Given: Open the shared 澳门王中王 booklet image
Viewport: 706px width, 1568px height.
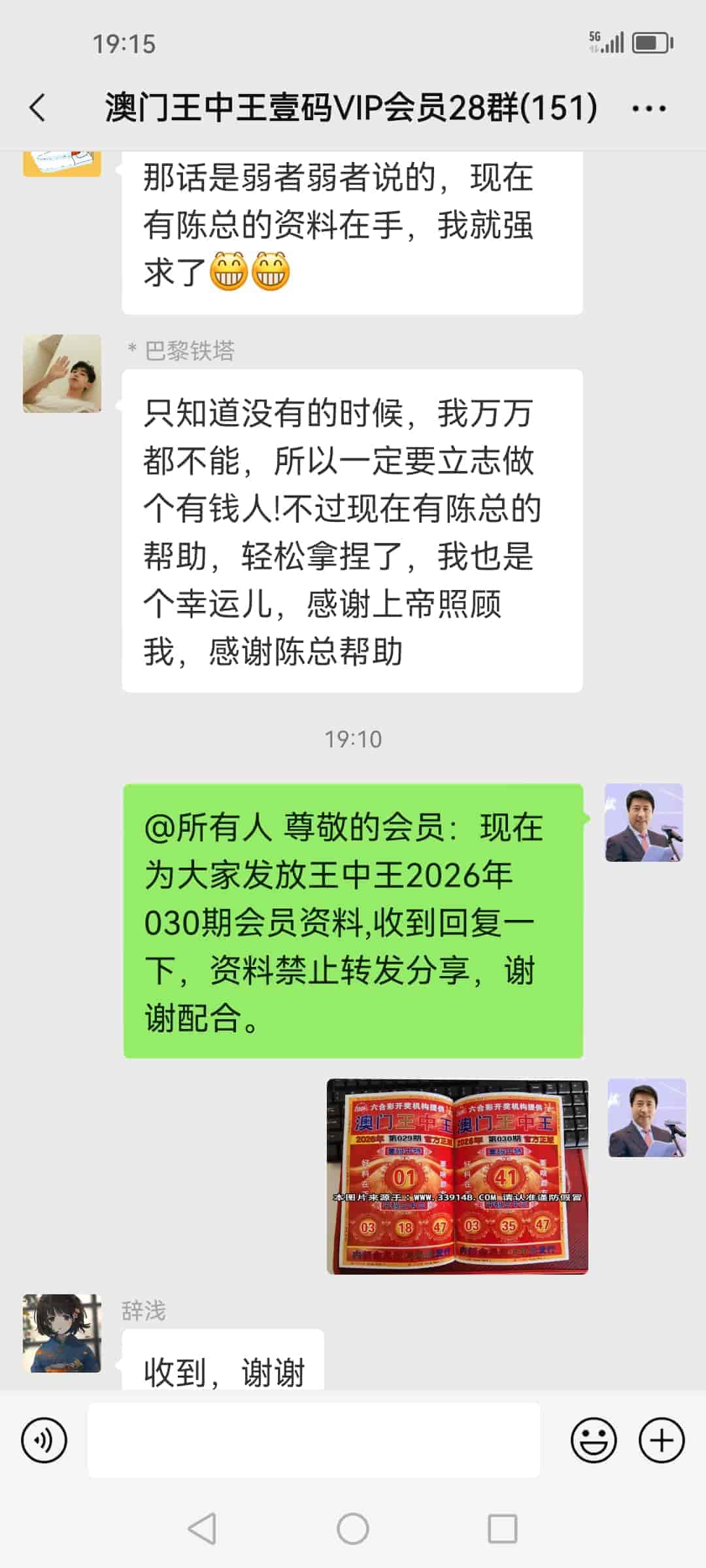Looking at the screenshot, I should (x=457, y=1176).
